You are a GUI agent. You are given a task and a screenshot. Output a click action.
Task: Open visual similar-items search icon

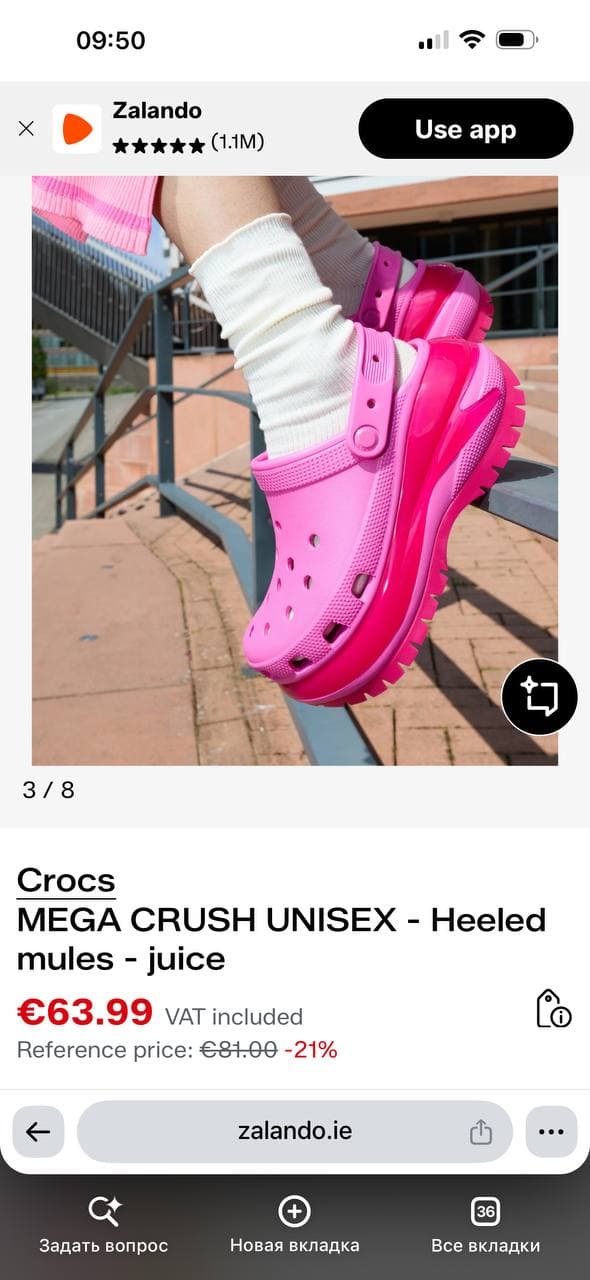(x=540, y=697)
